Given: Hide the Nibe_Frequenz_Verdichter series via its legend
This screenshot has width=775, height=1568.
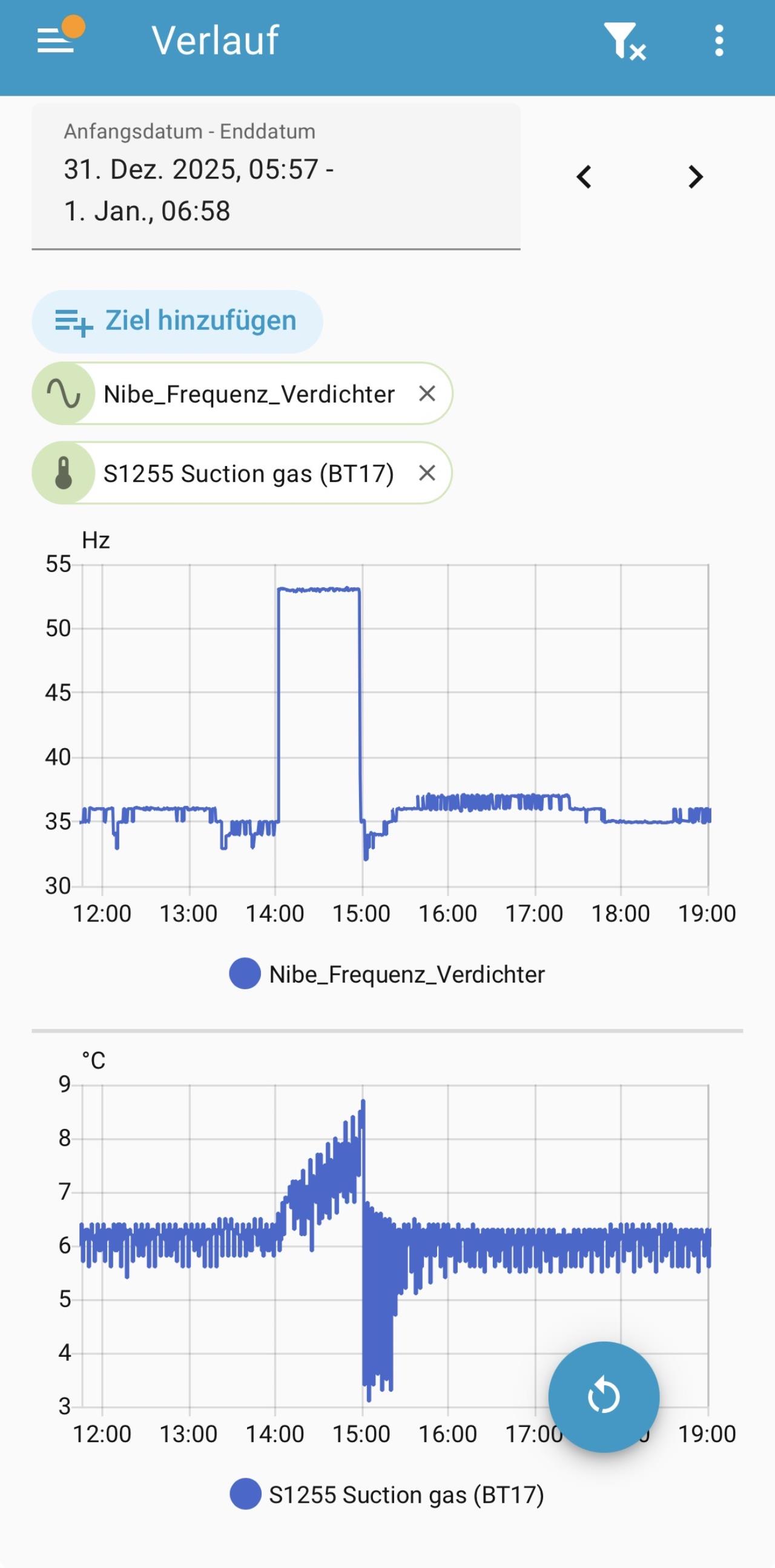Looking at the screenshot, I should (x=387, y=975).
